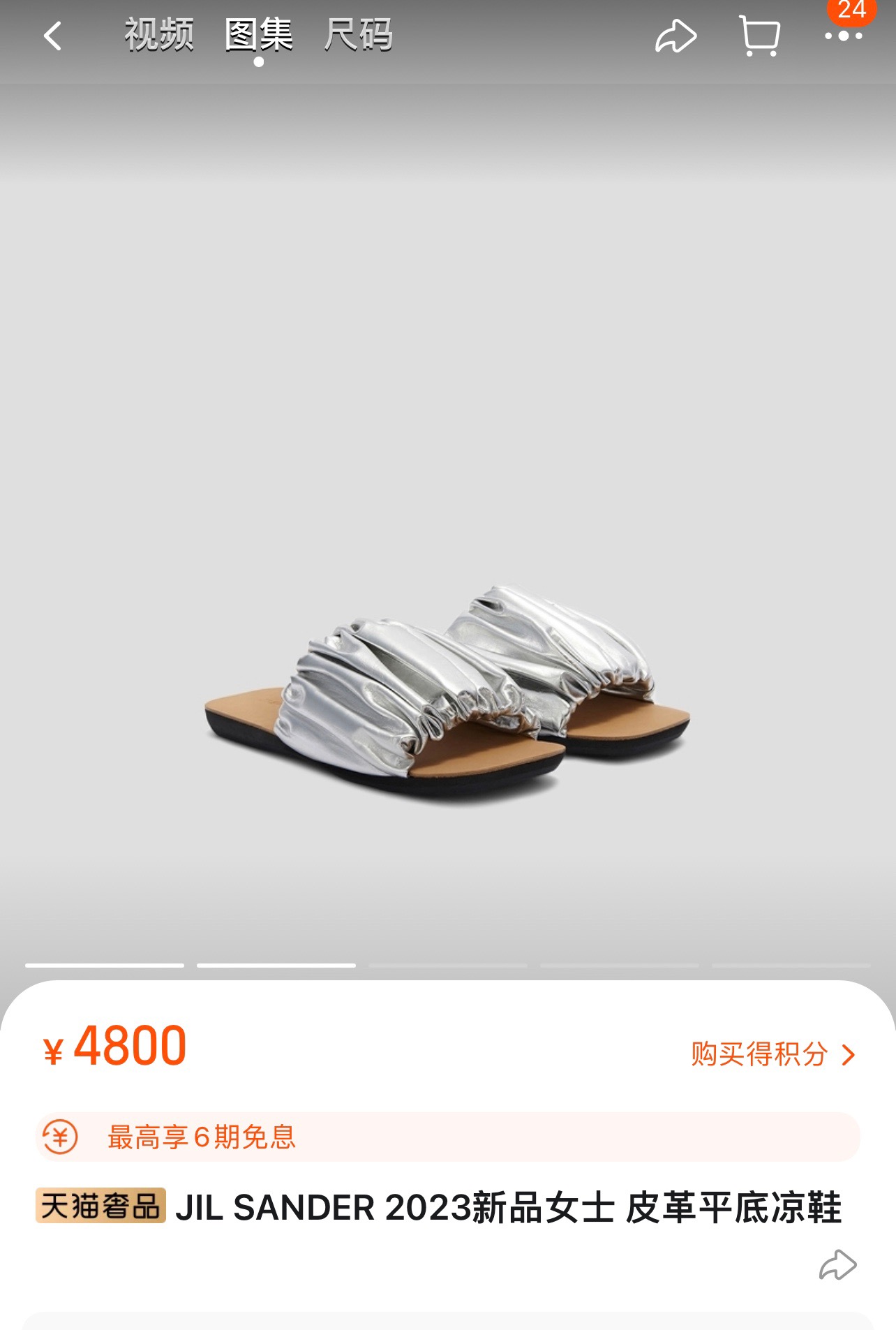
Task: Open the shopping cart
Action: (x=759, y=36)
